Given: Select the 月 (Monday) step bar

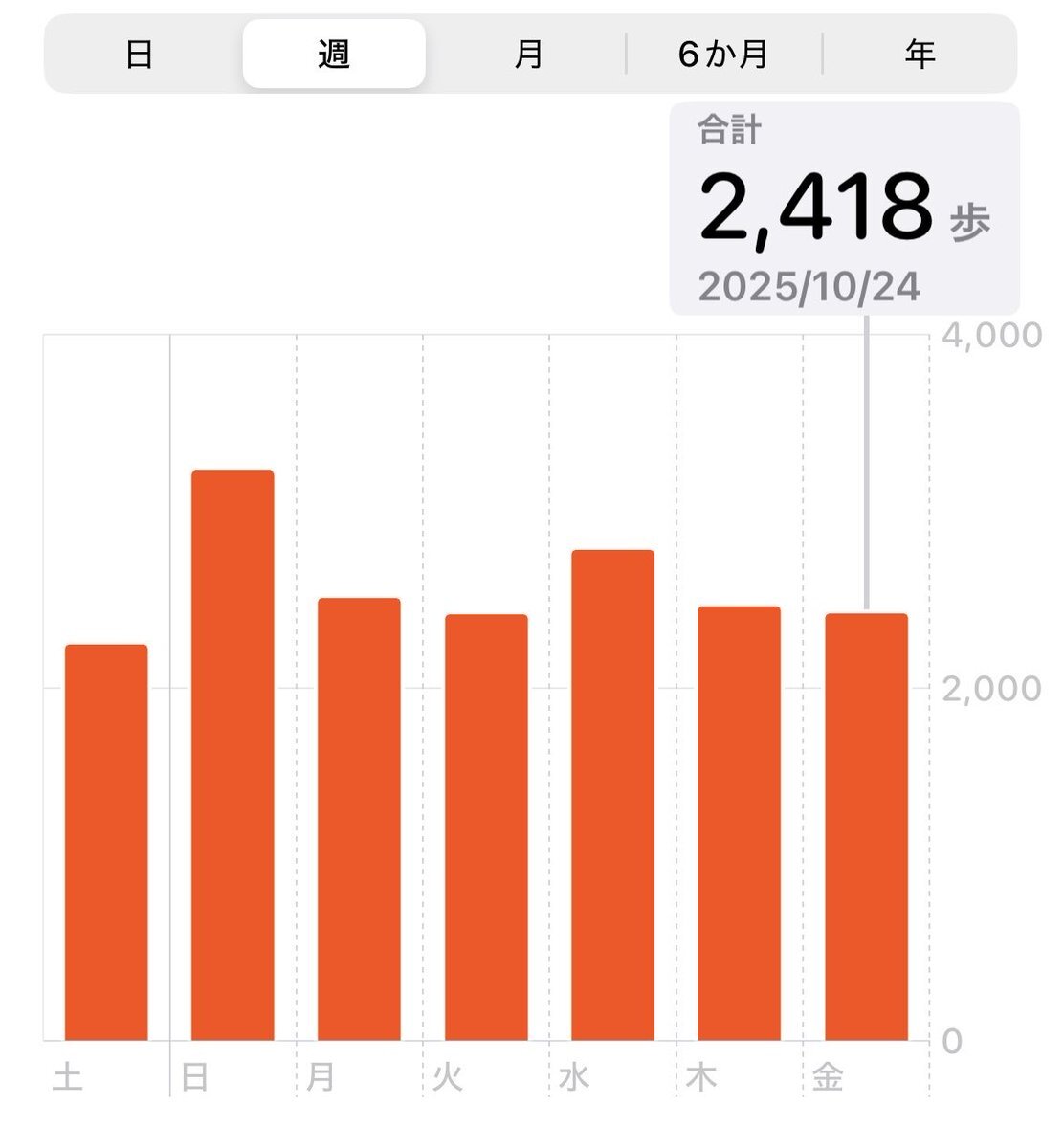Looking at the screenshot, I should (359, 819).
